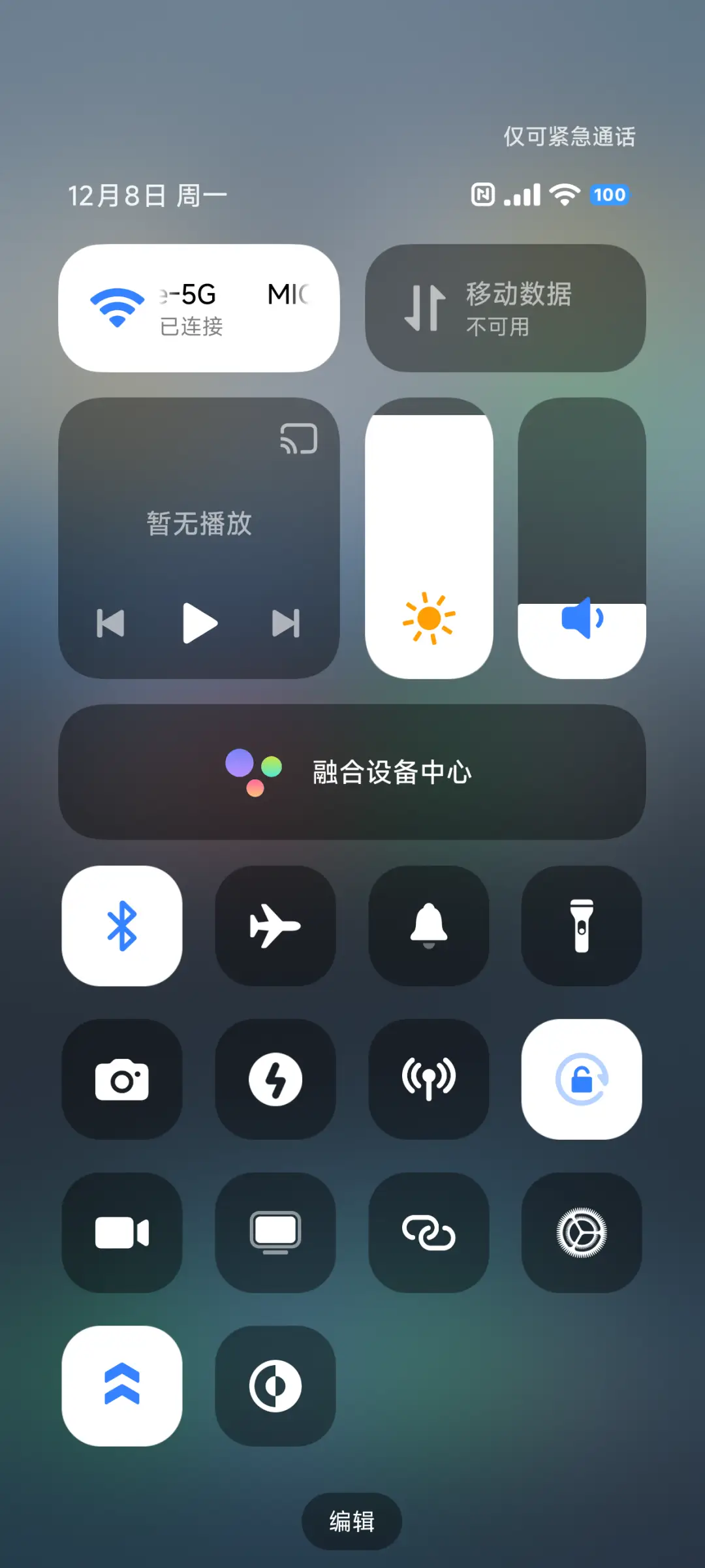Tap the personal hotspot icon
Viewport: 705px width, 1568px height.
428,1080
